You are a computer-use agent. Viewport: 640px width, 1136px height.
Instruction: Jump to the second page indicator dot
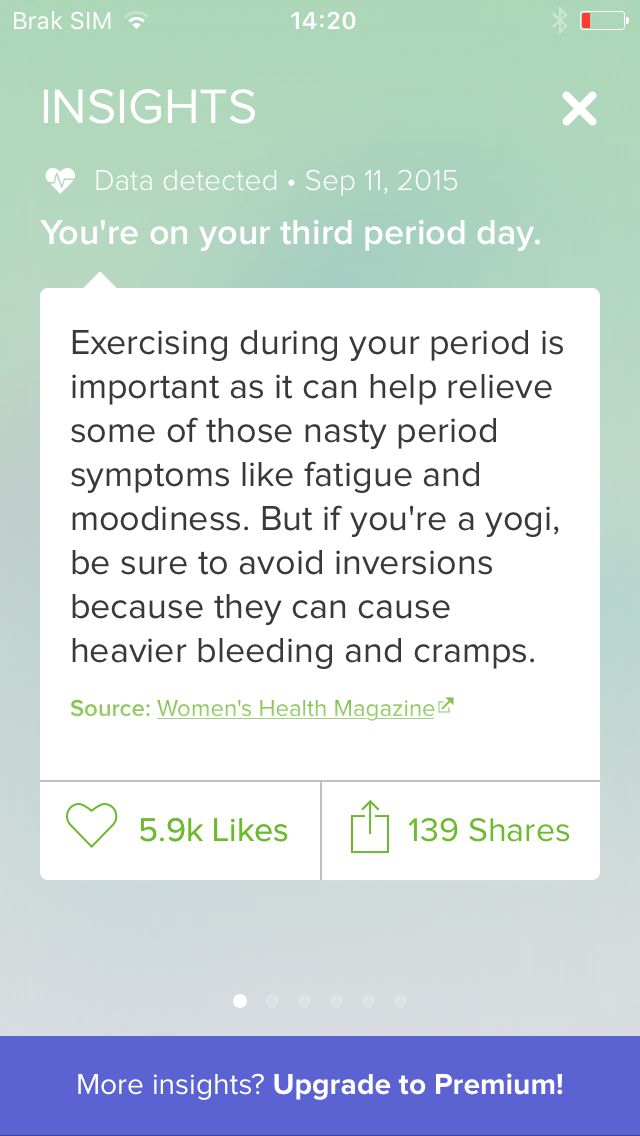pos(272,1001)
